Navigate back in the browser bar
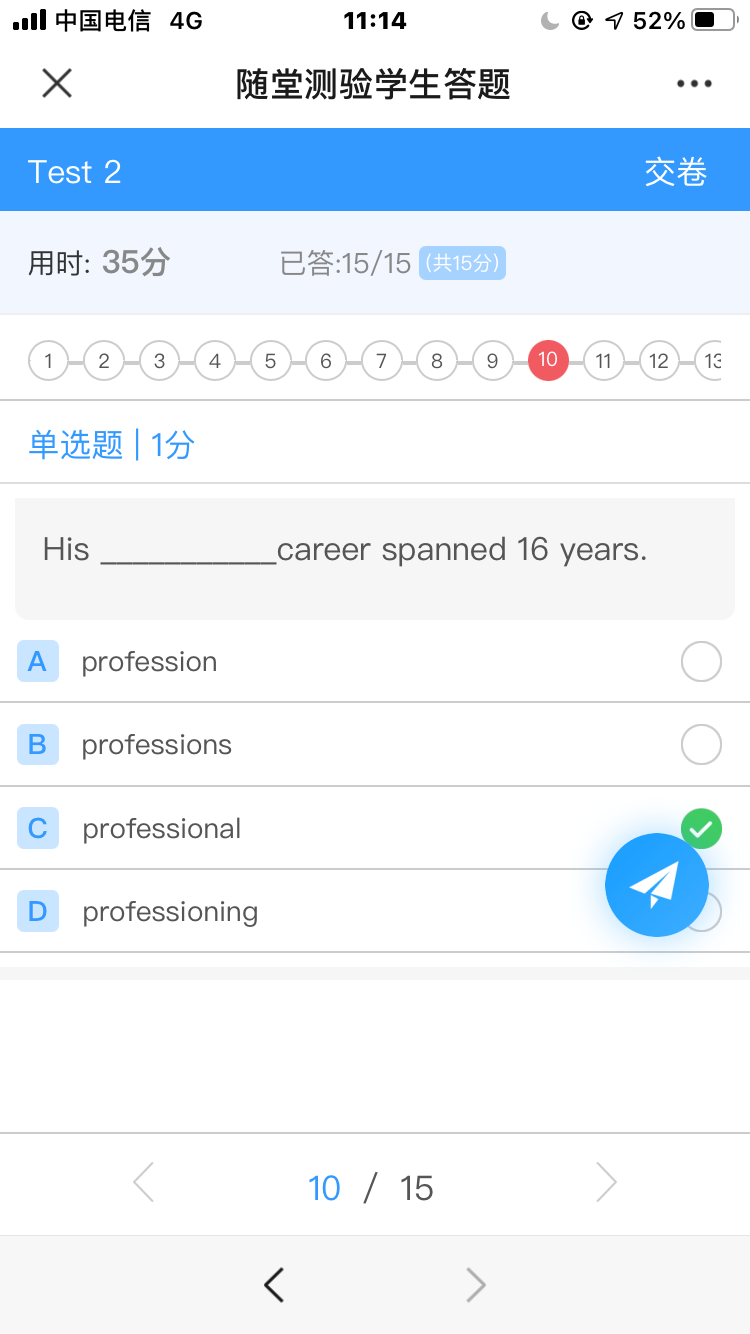Screen dimensions: 750x1334 coord(274,1284)
